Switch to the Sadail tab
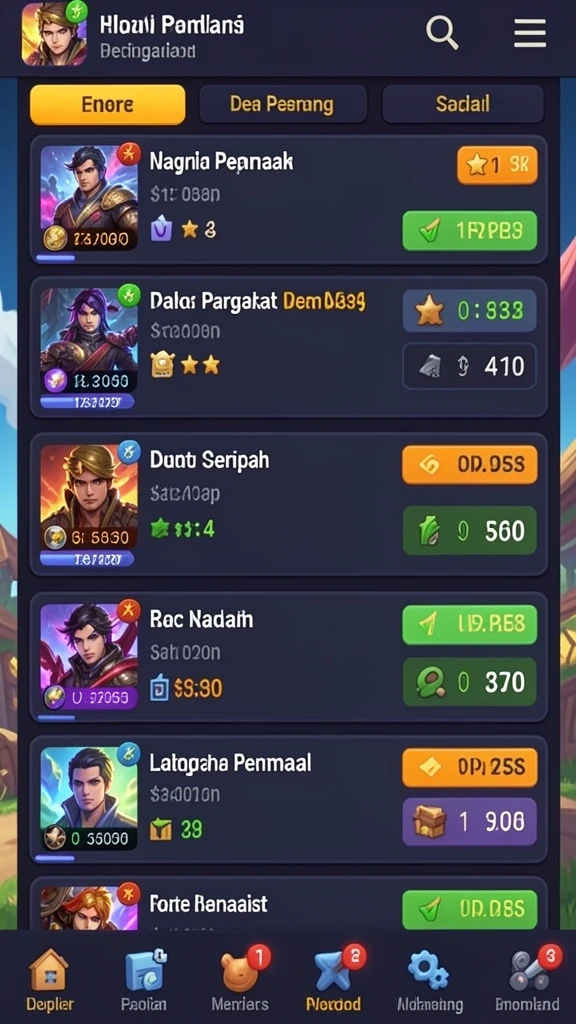The height and width of the screenshot is (1024, 576). (x=463, y=104)
